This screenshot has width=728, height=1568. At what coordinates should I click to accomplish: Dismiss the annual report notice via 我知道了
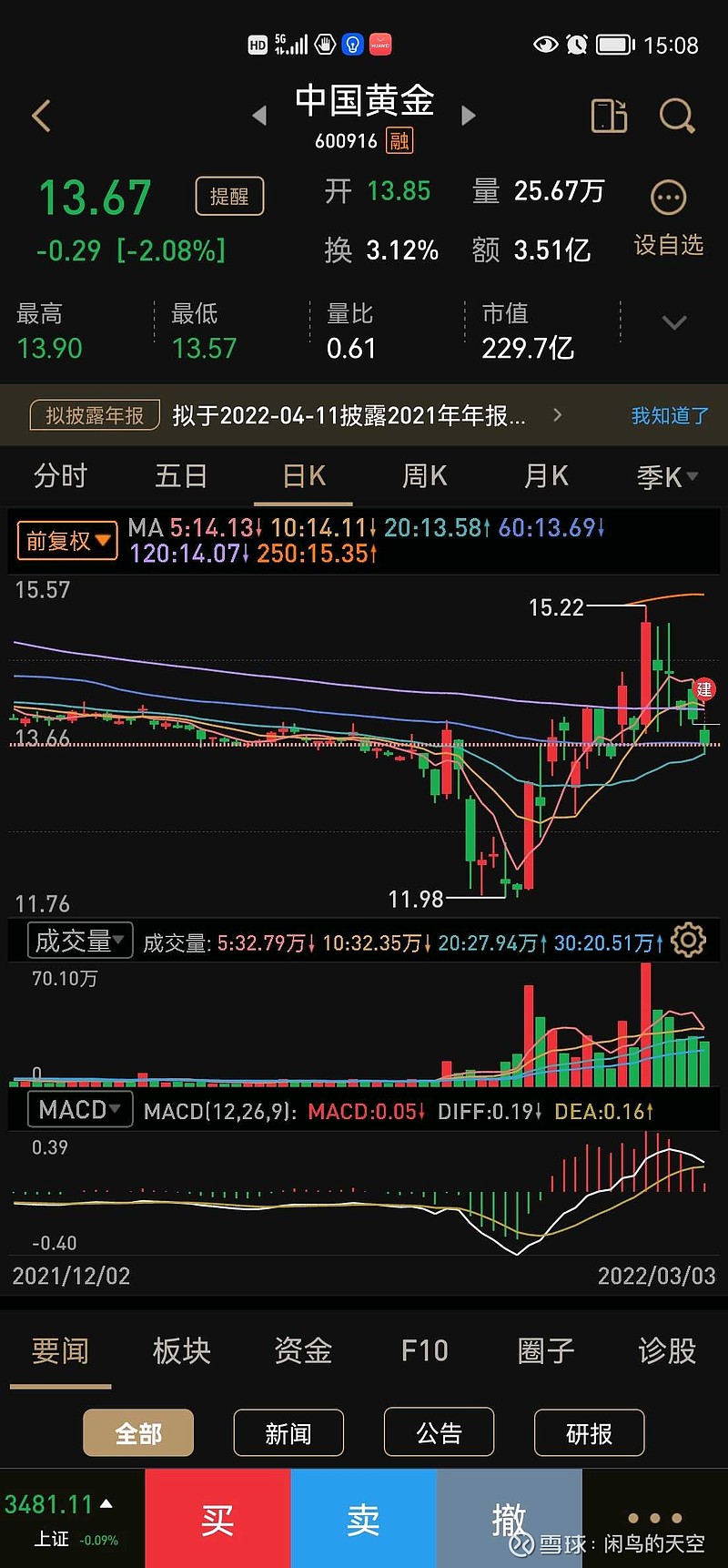(x=669, y=415)
